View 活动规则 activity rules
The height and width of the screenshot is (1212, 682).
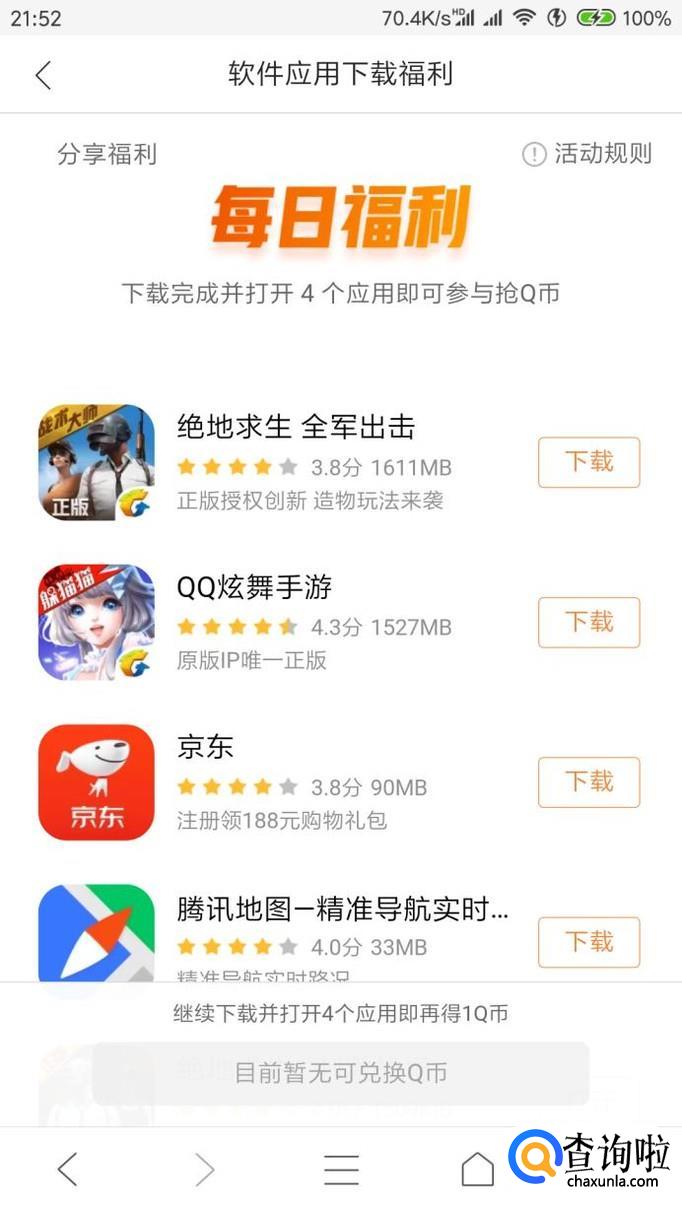pos(588,153)
